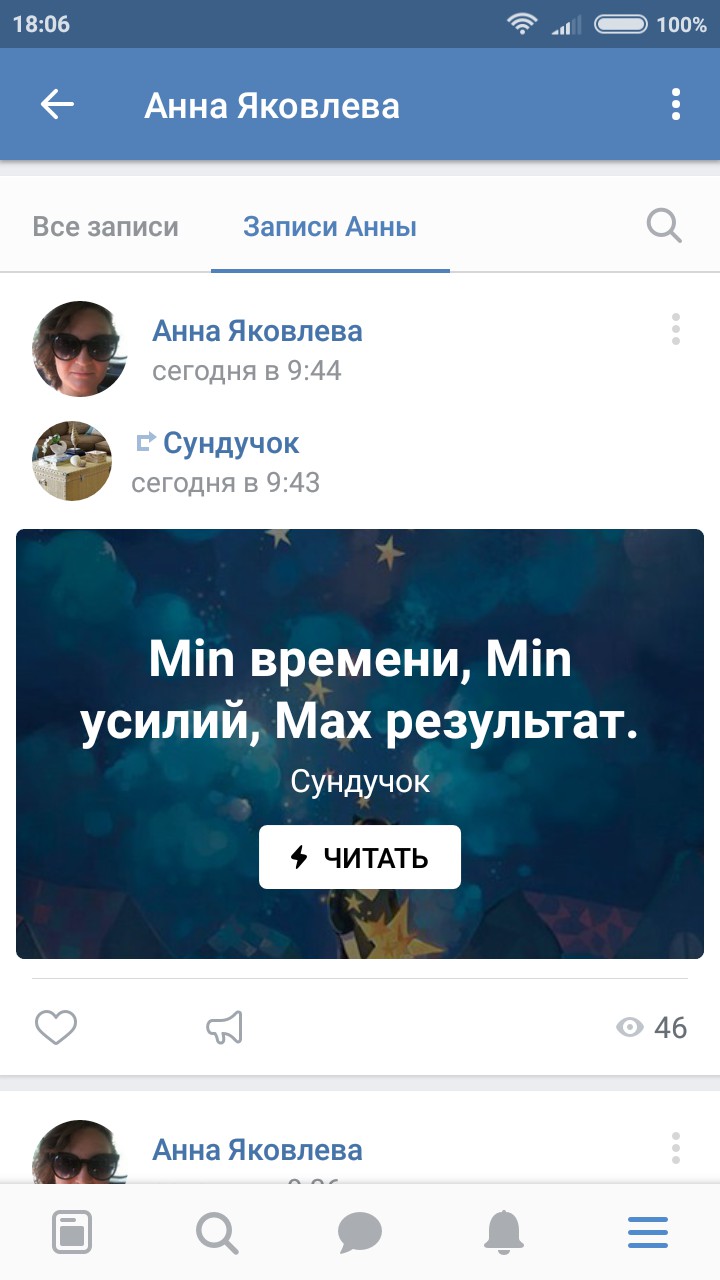Open search from the bottom navigation

pyautogui.click(x=216, y=1232)
